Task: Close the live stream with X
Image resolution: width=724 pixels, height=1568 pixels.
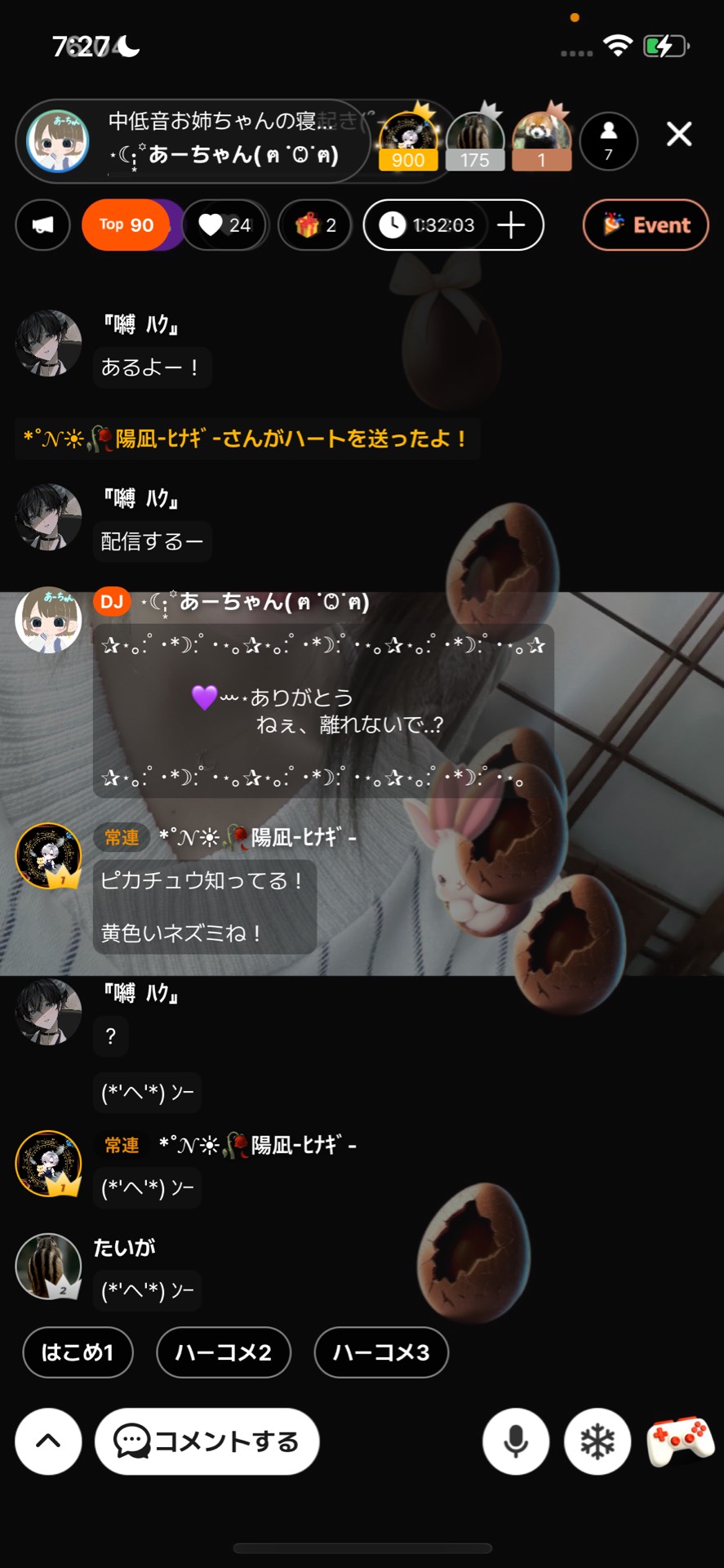Action: pyautogui.click(x=678, y=134)
